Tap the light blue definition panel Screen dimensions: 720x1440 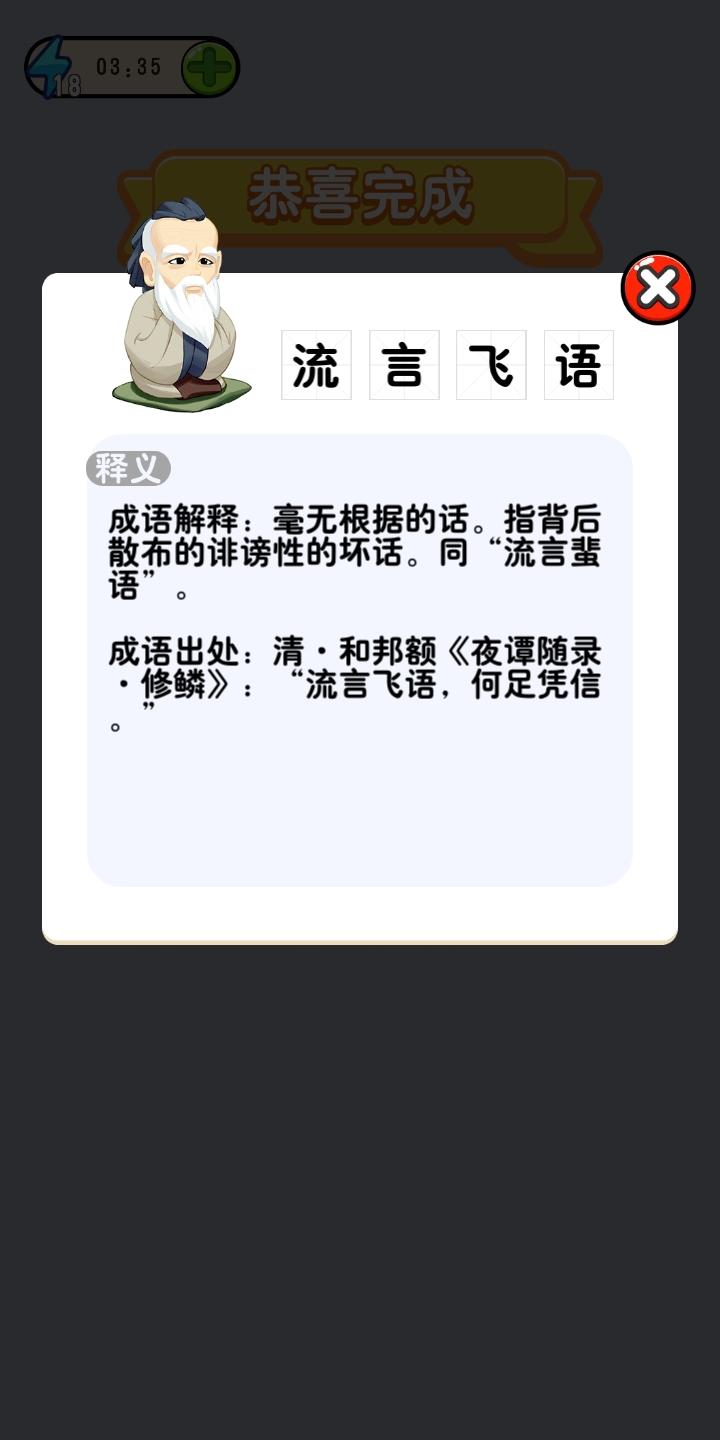(360, 800)
